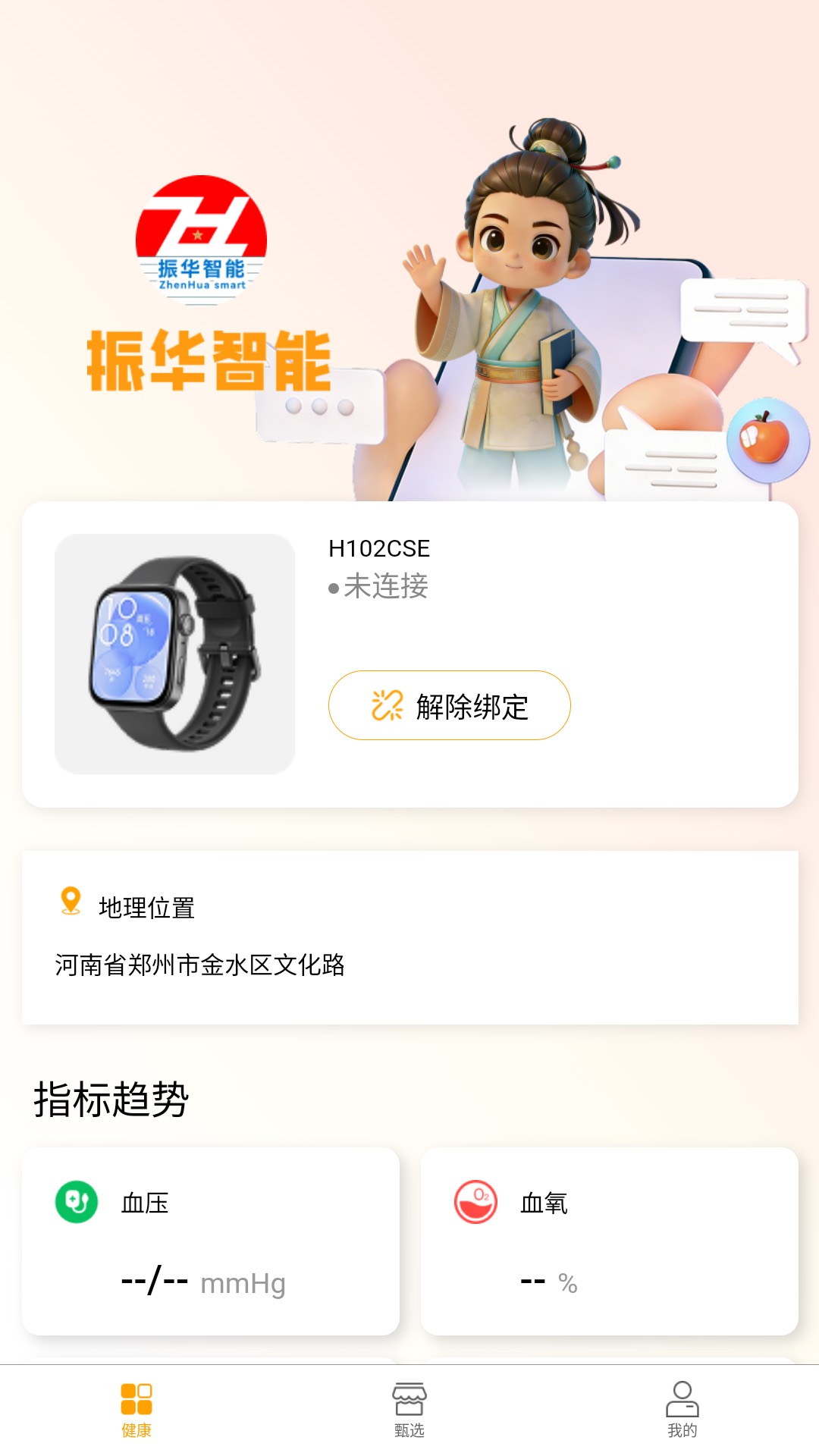Click the device name H102CSE

coord(378,548)
